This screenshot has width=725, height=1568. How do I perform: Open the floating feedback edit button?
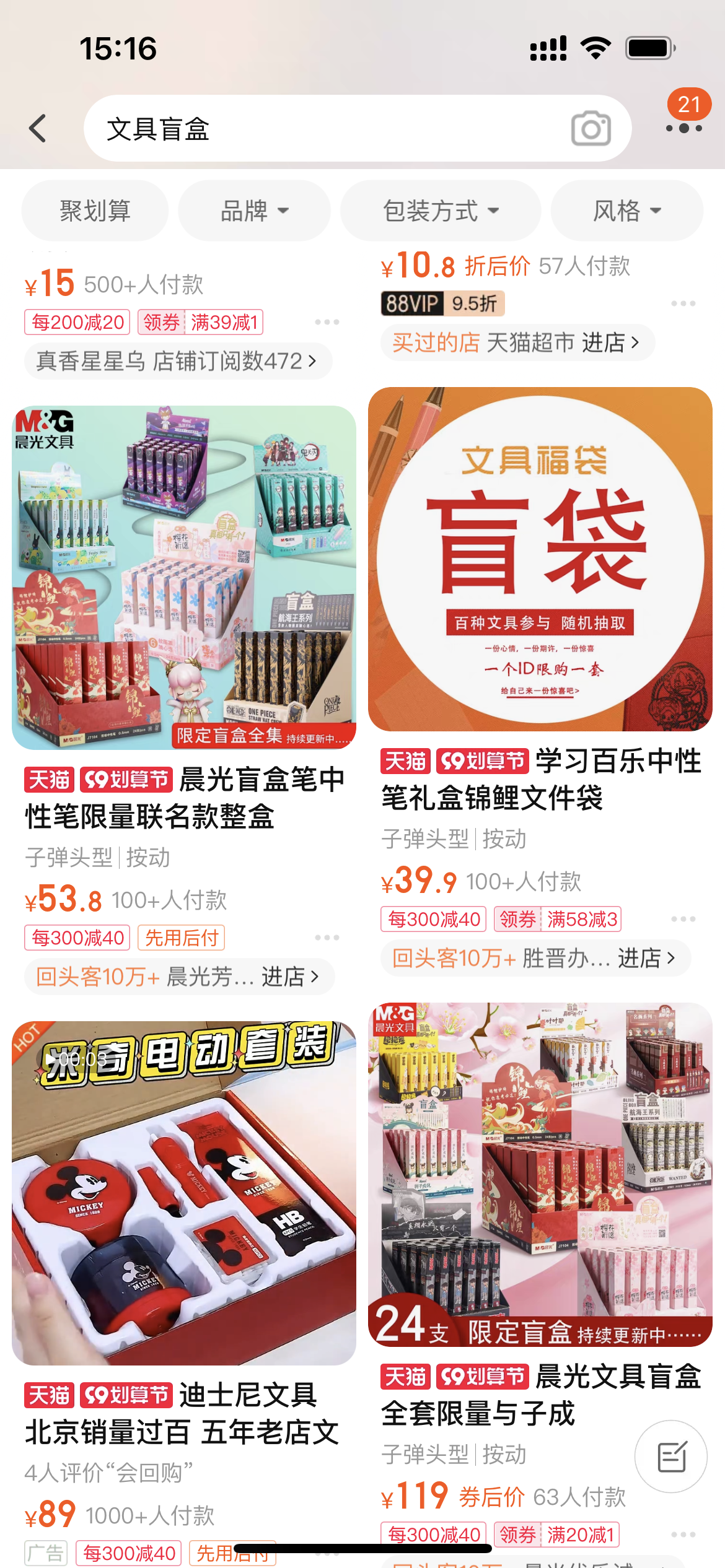[671, 1457]
